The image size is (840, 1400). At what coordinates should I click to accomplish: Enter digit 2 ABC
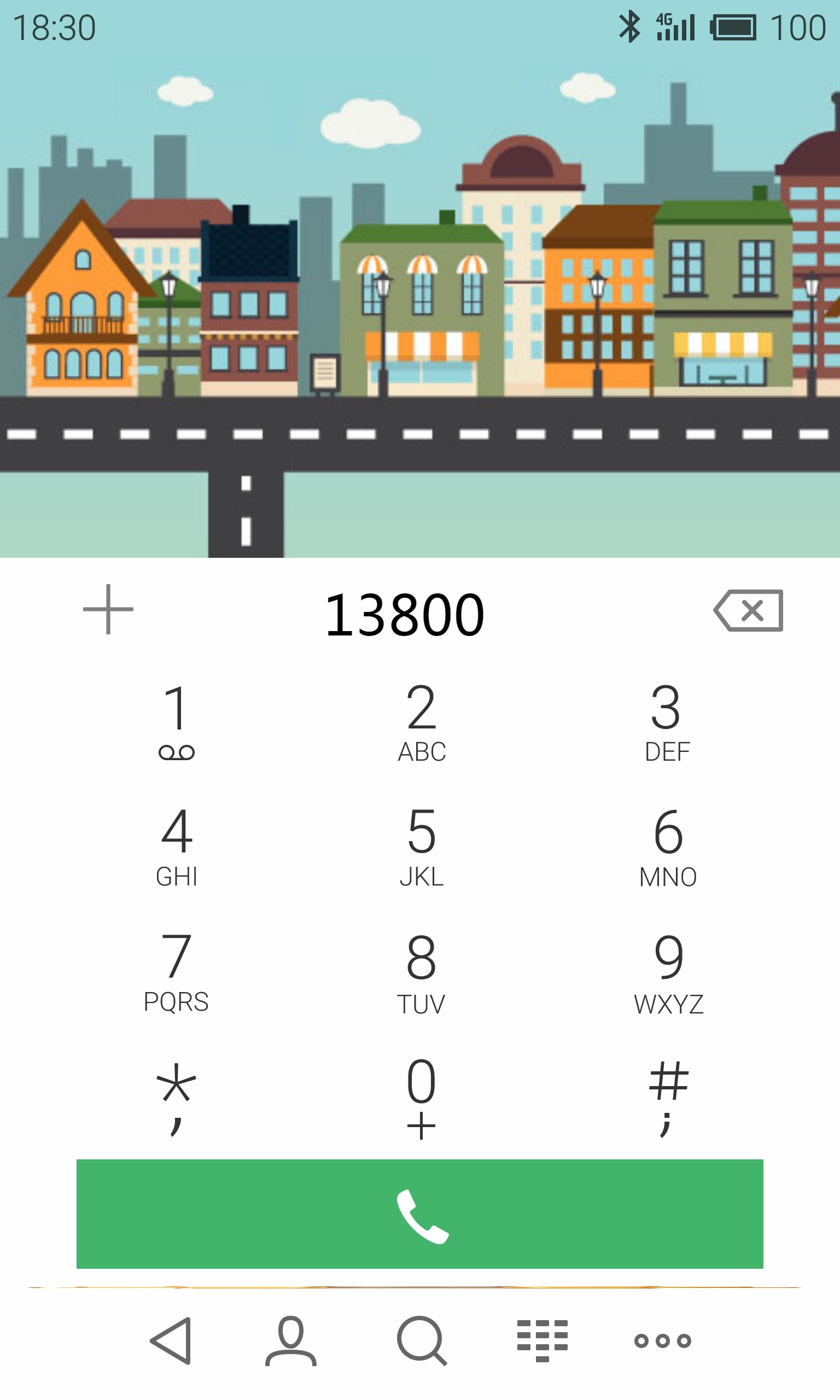click(x=422, y=722)
